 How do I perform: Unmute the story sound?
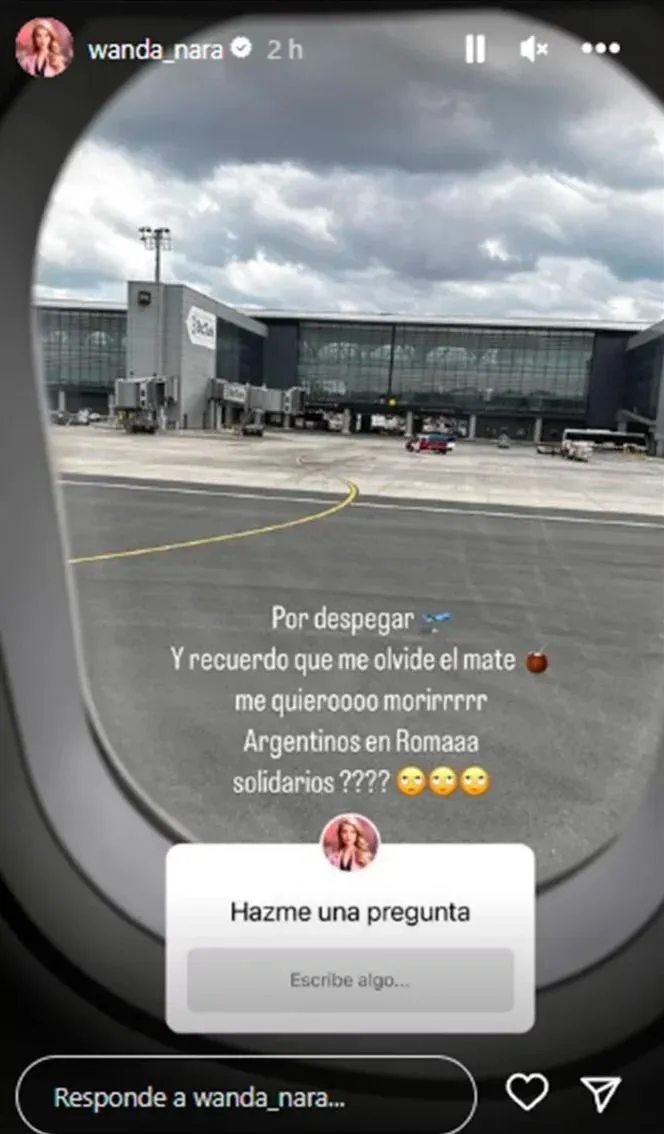(534, 49)
